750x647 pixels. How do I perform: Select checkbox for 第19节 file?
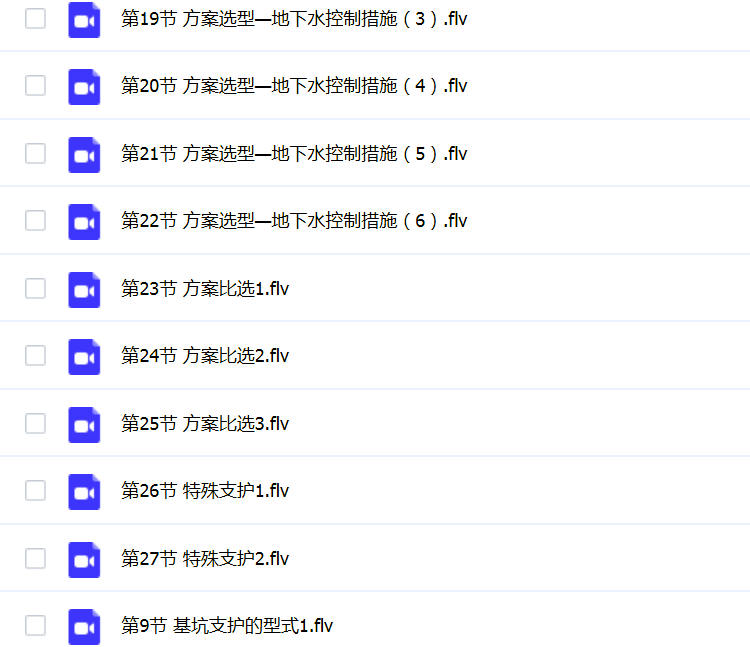coord(36,18)
